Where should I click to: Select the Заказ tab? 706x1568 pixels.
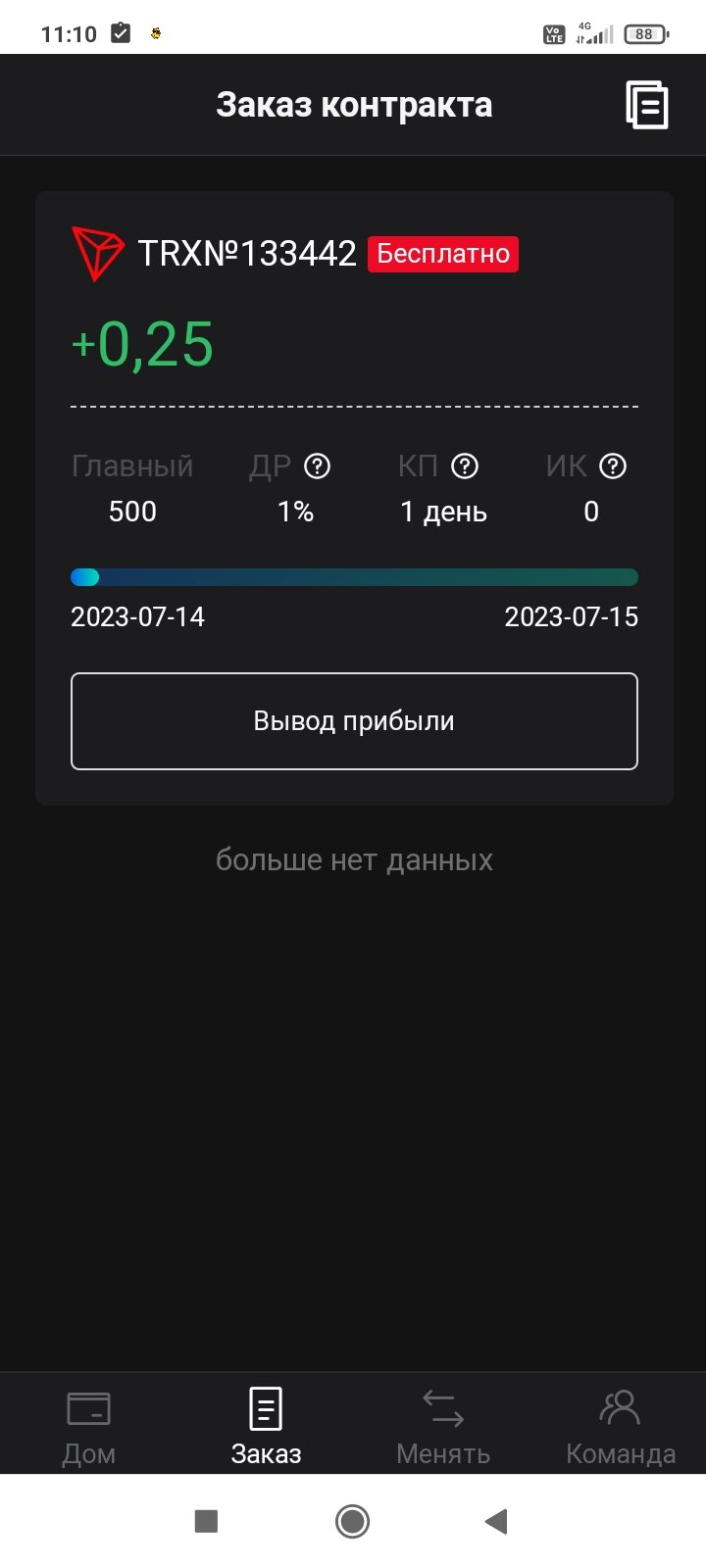point(266,1427)
